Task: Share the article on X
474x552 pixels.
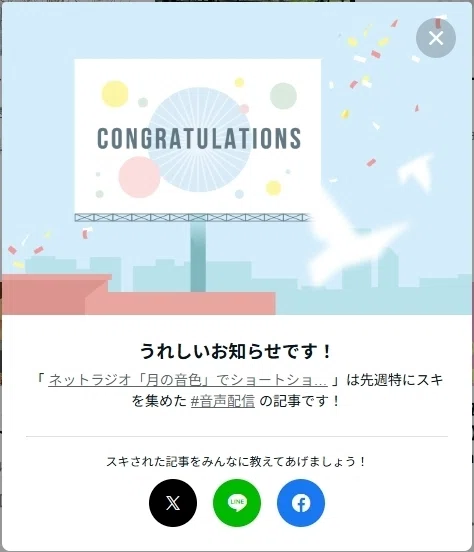Action: pyautogui.click(x=173, y=503)
